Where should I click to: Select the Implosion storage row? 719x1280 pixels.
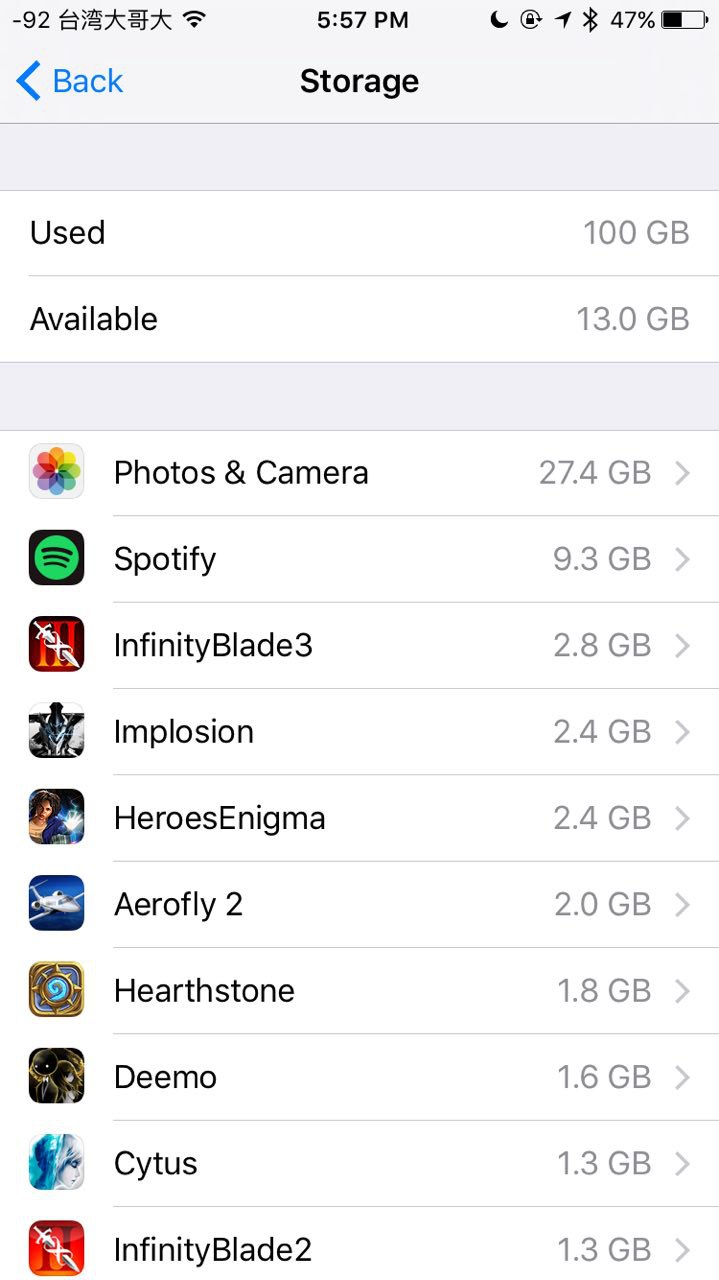click(360, 731)
